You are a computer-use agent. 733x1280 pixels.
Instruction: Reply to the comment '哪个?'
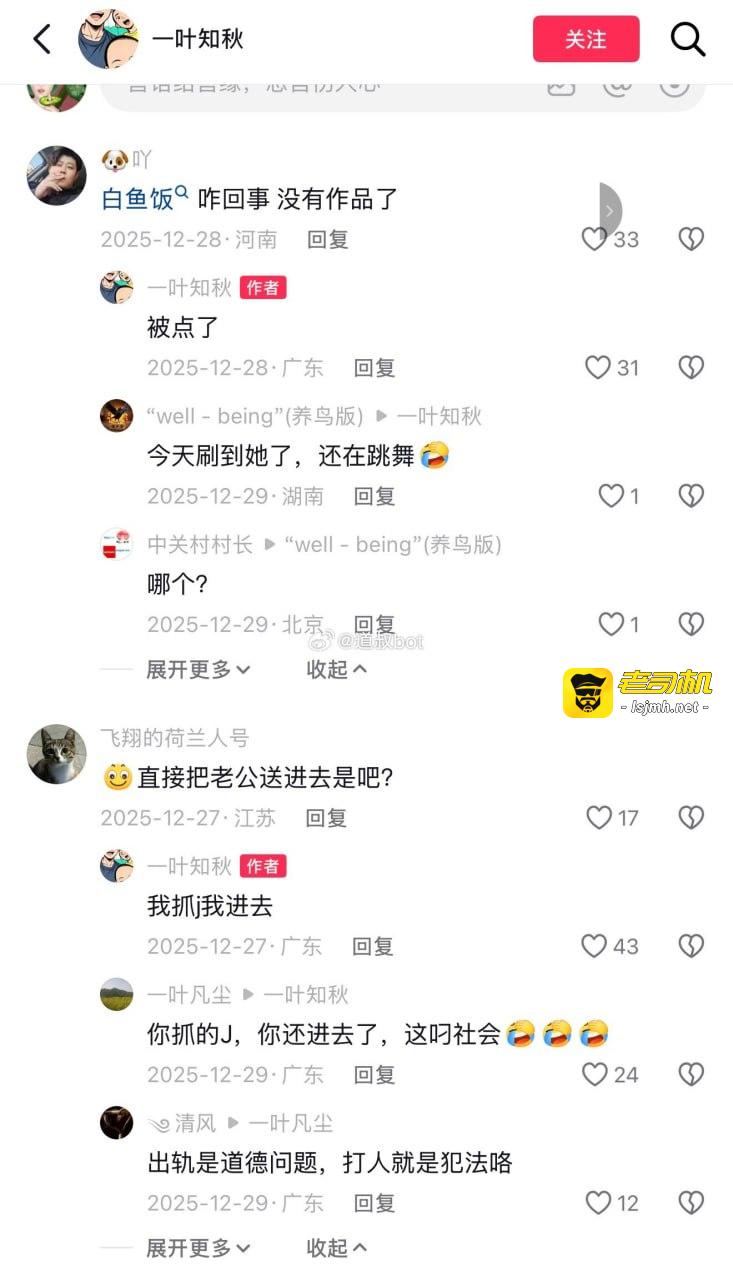point(374,625)
